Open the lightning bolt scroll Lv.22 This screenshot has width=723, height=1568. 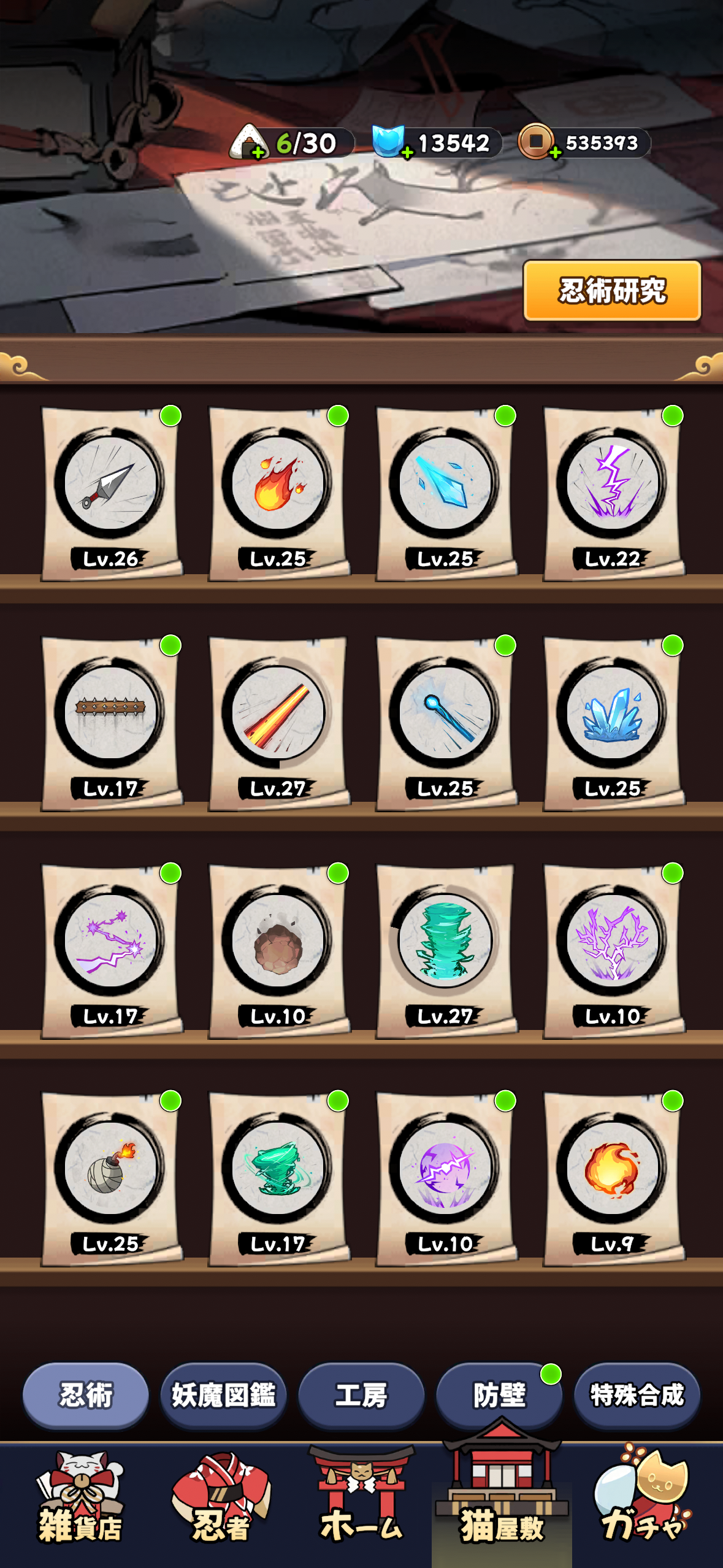(613, 494)
